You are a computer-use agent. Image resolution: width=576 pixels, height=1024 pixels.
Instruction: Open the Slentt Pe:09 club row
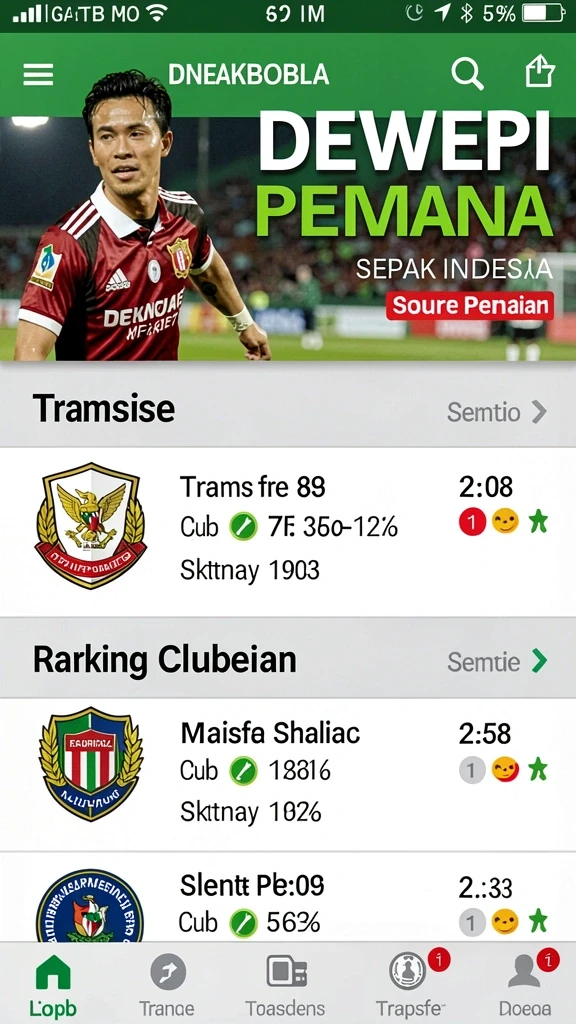(288, 897)
